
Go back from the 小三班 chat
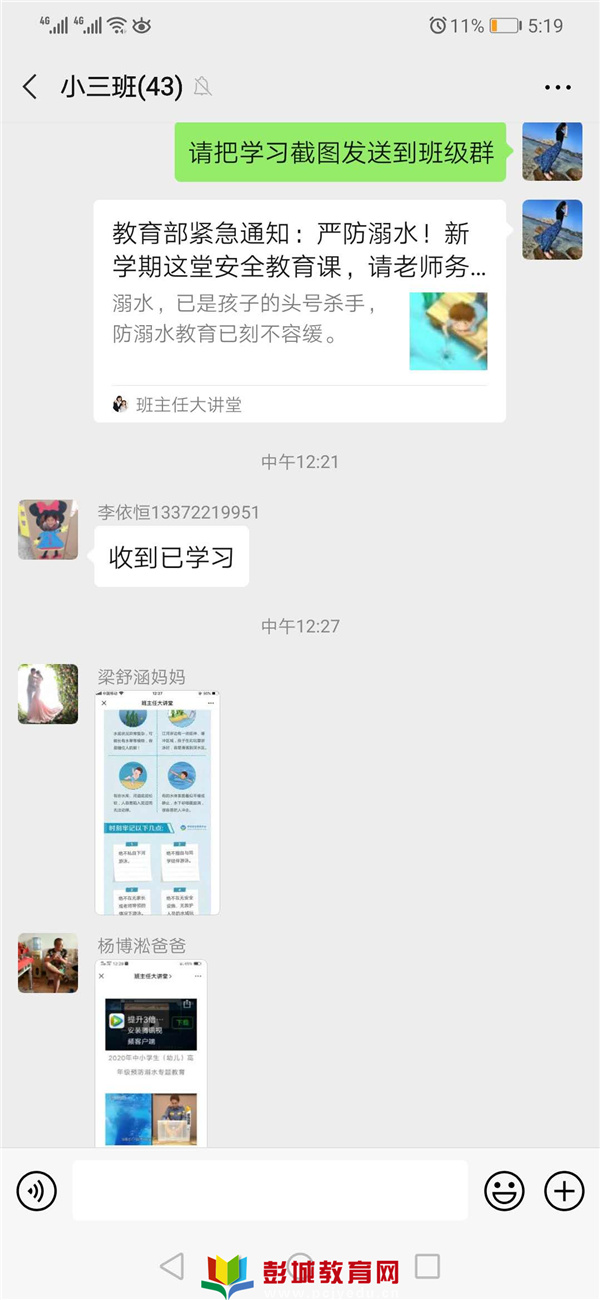coord(30,87)
